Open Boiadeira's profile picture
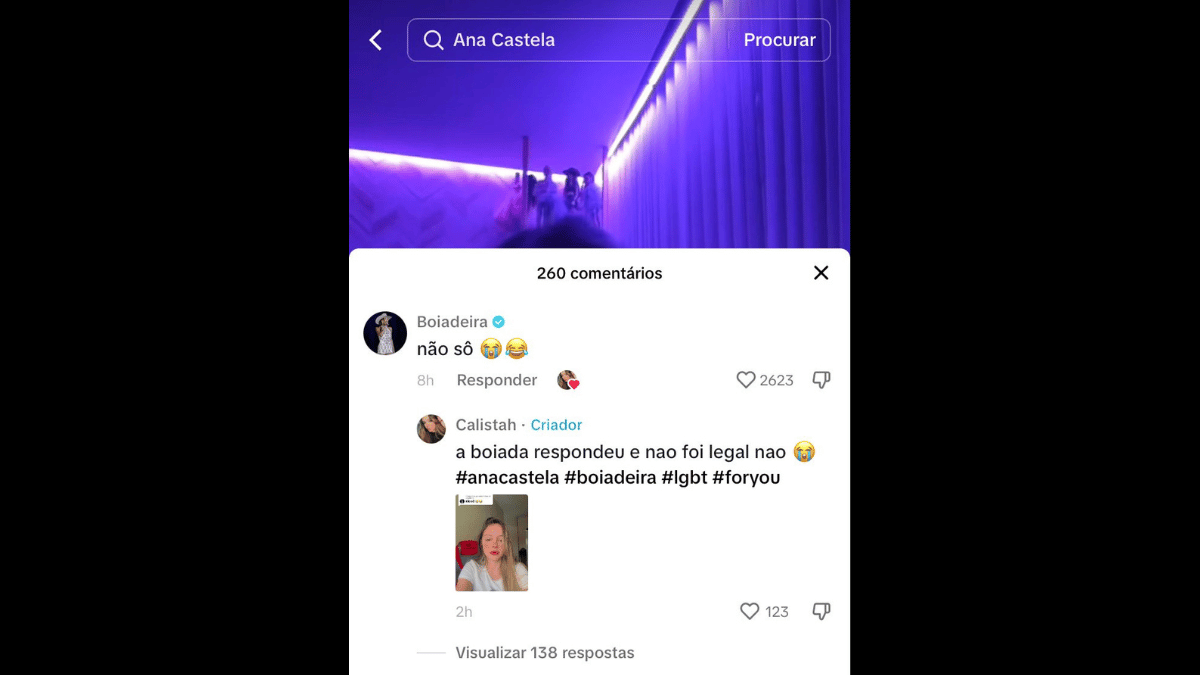The image size is (1200, 675). [385, 333]
